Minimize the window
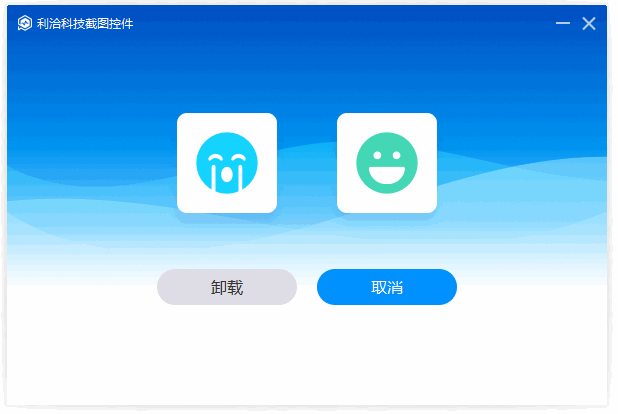 coord(563,23)
